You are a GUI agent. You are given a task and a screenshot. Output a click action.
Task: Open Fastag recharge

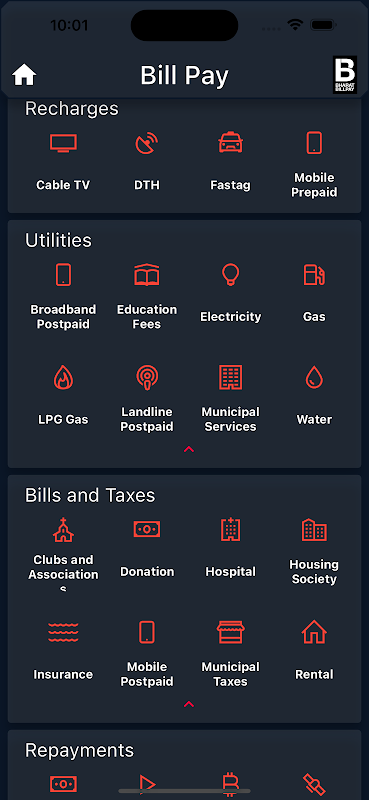pyautogui.click(x=231, y=161)
